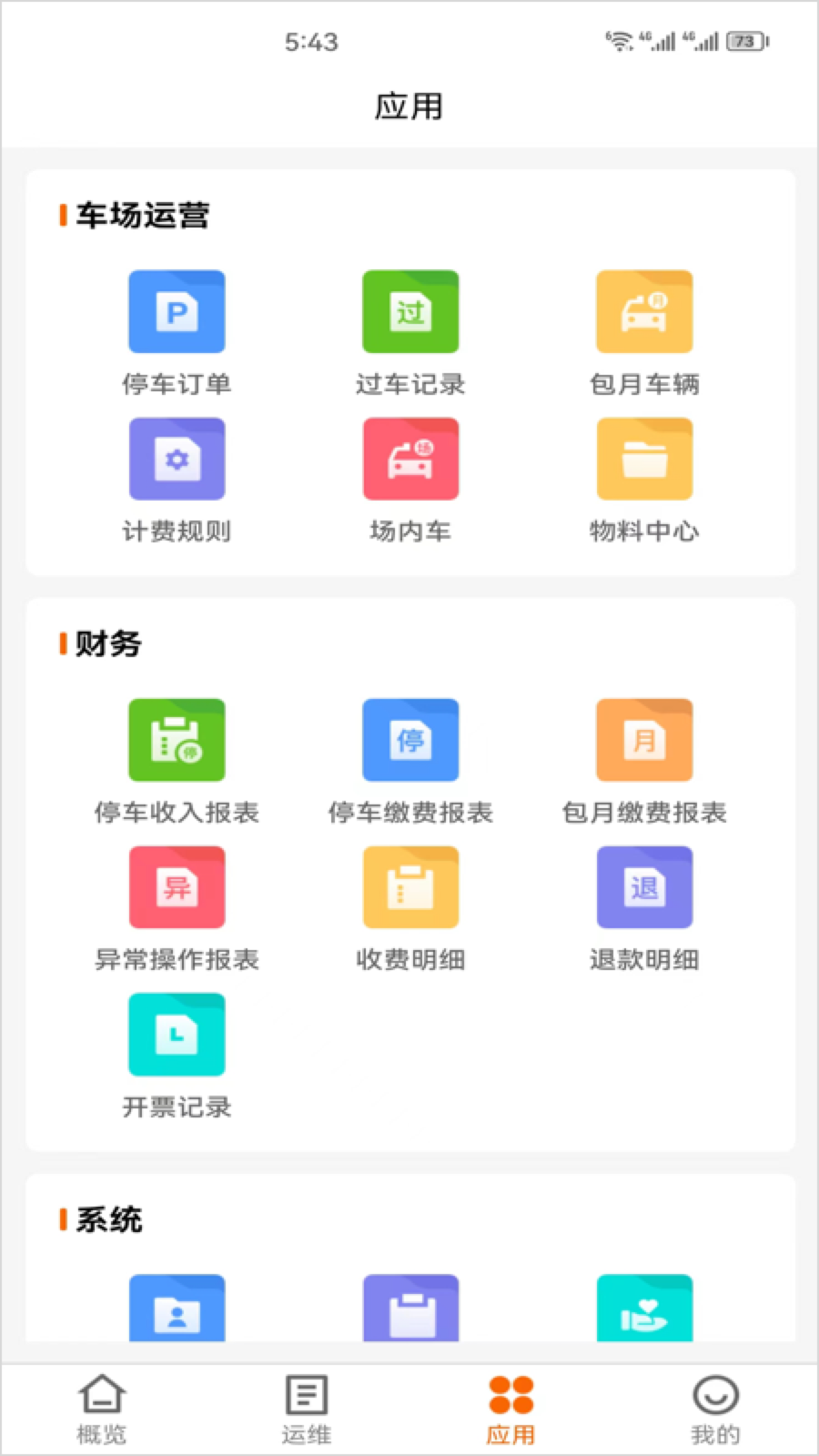Image resolution: width=819 pixels, height=1456 pixels.
Task: Switch to the 概览 overview tab
Action: [x=102, y=1409]
